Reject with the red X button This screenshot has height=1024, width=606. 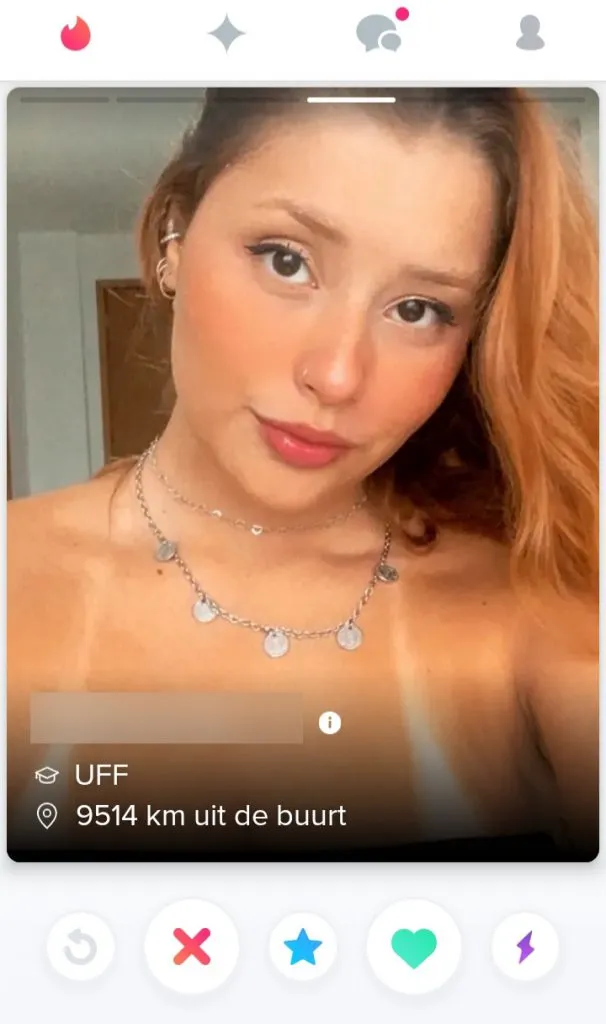tap(192, 946)
